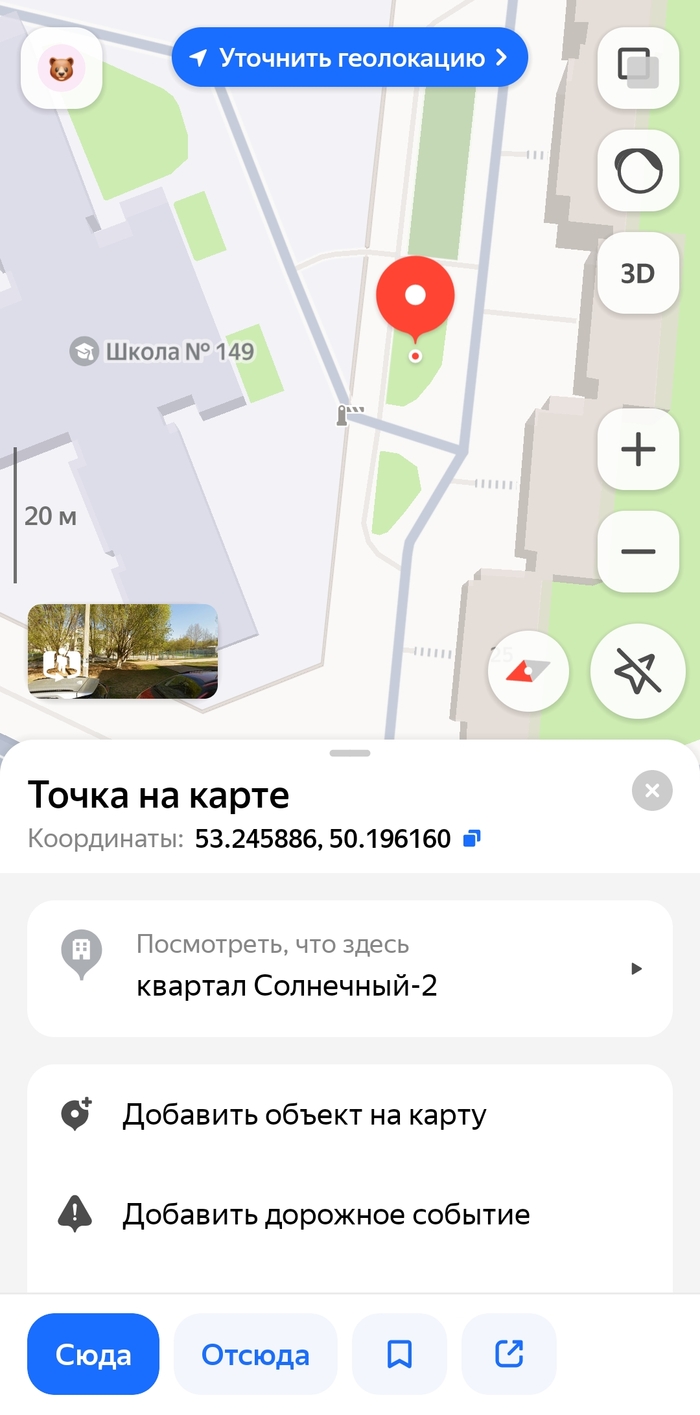Switch the map to 3D view

[638, 273]
